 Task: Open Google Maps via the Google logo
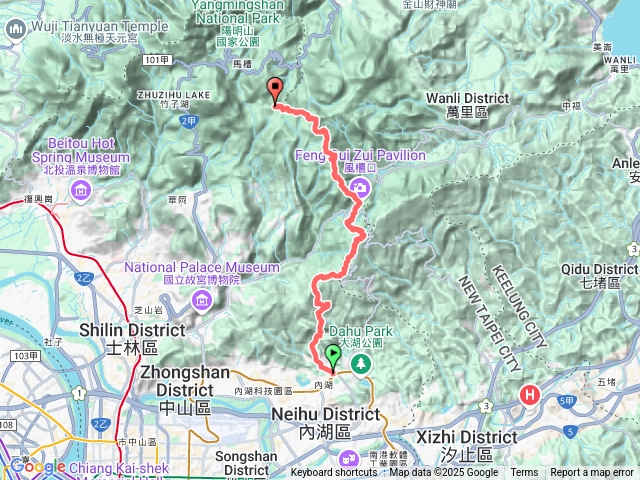[38, 466]
